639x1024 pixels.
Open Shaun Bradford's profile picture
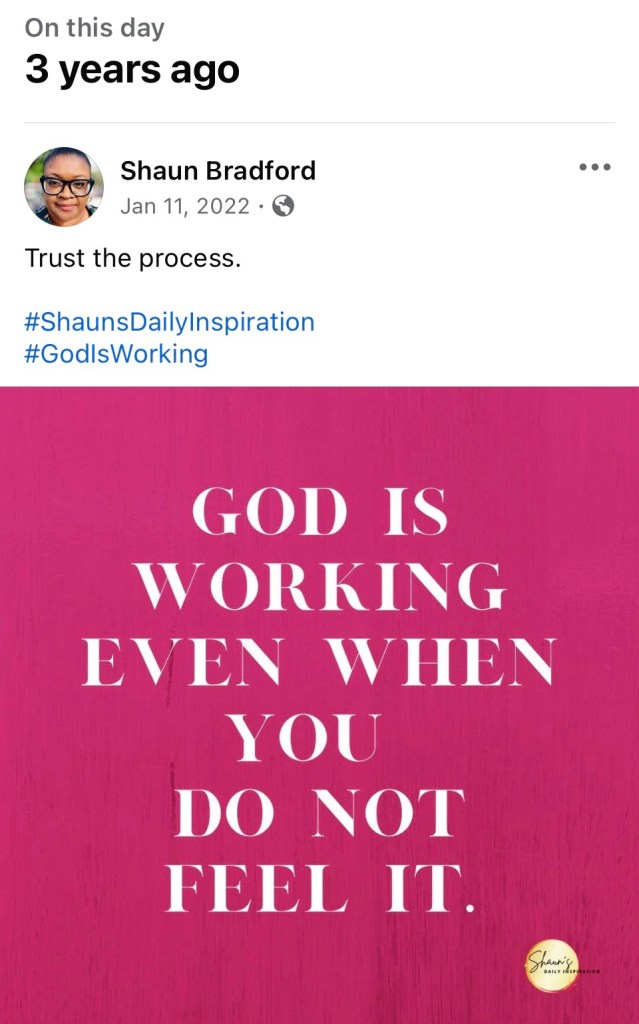(64, 187)
